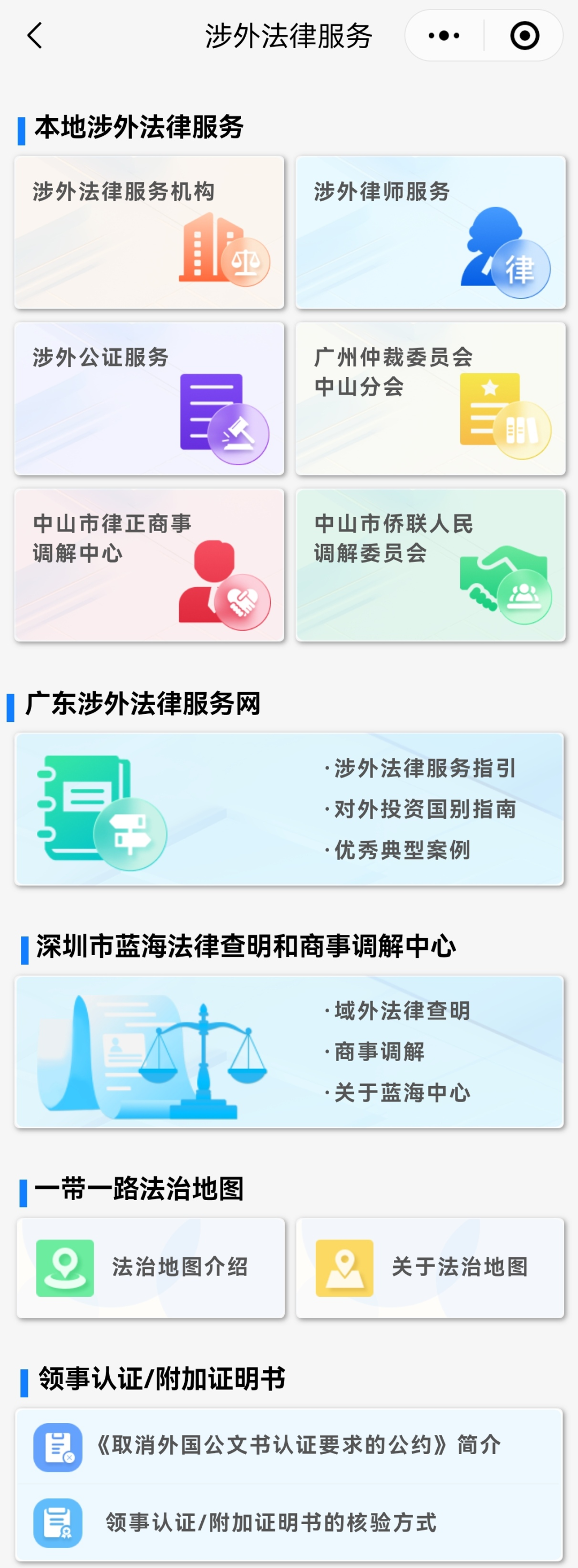The image size is (578, 1568).
Task: Open 涉外法律服务机构 card
Action: [149, 232]
